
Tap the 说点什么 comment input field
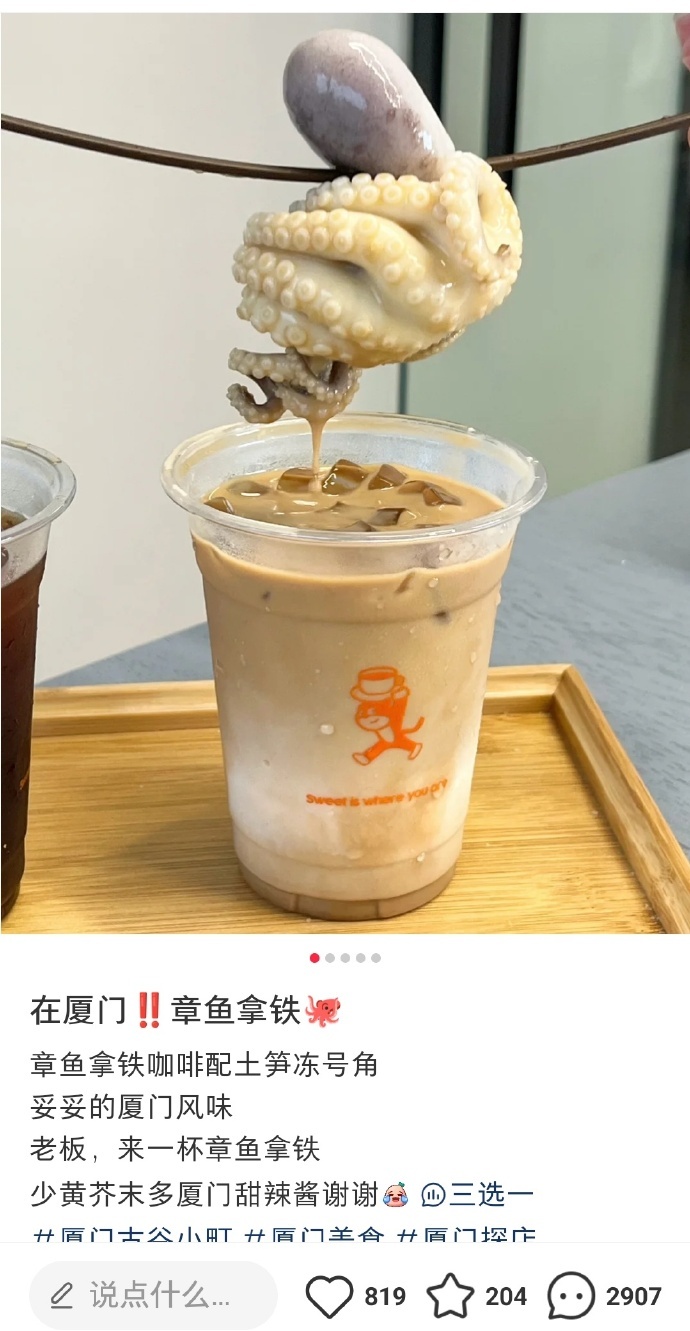coord(152,1296)
